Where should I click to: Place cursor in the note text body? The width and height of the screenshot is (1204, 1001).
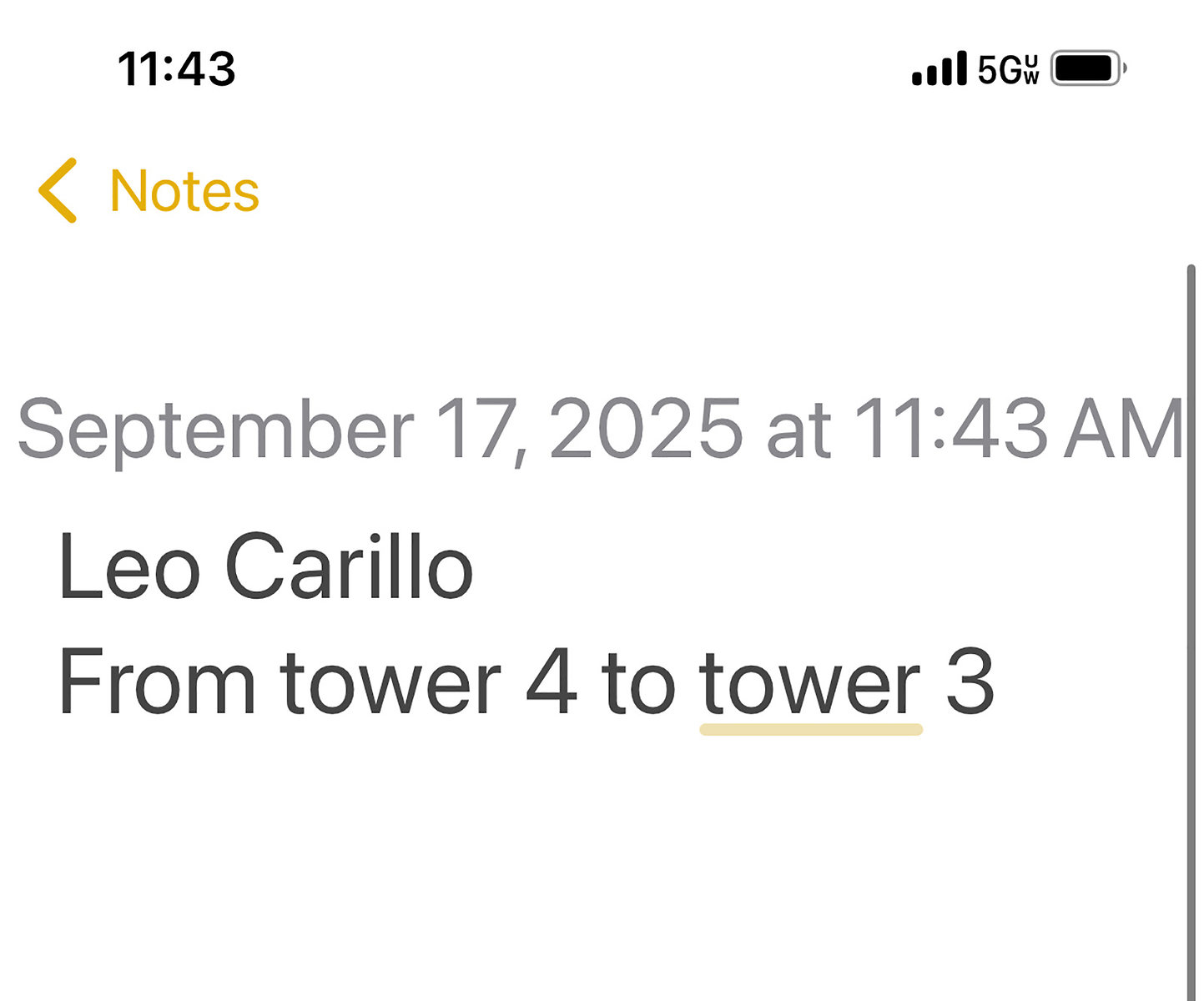point(526,682)
